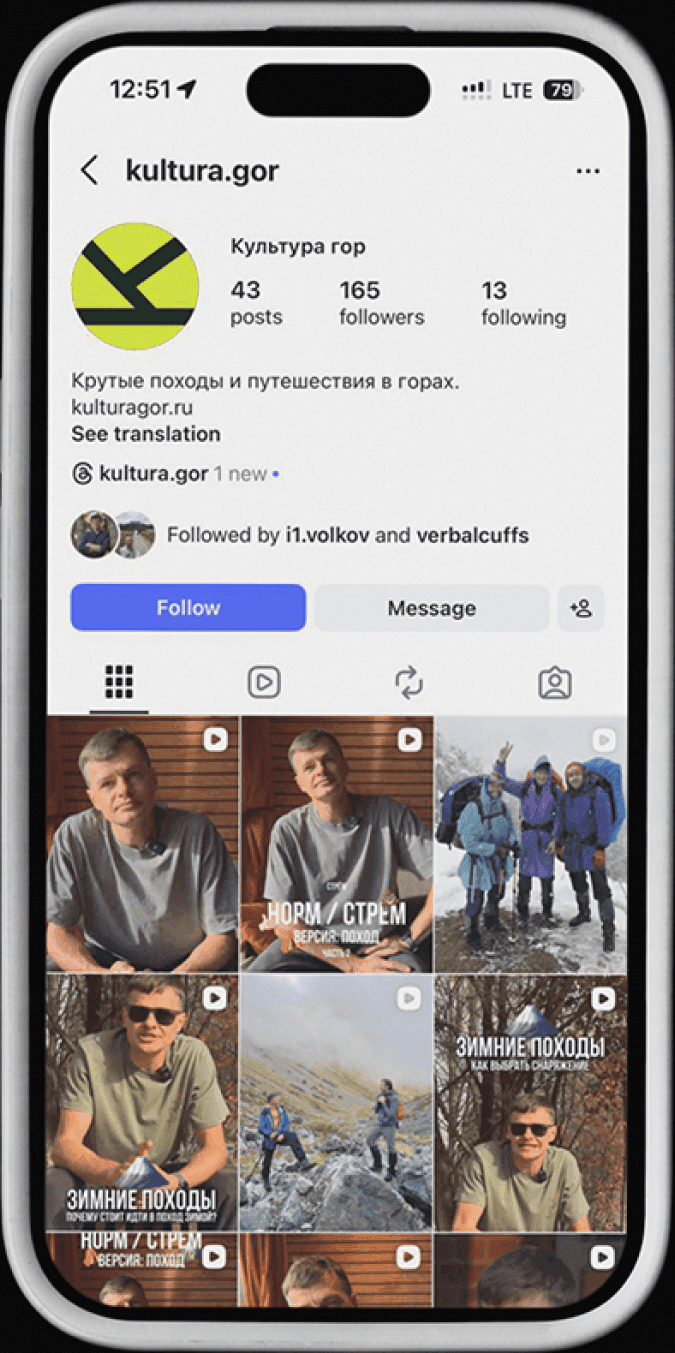Follow the kultura.gor account
Viewport: 675px width, 1353px height.
point(188,608)
